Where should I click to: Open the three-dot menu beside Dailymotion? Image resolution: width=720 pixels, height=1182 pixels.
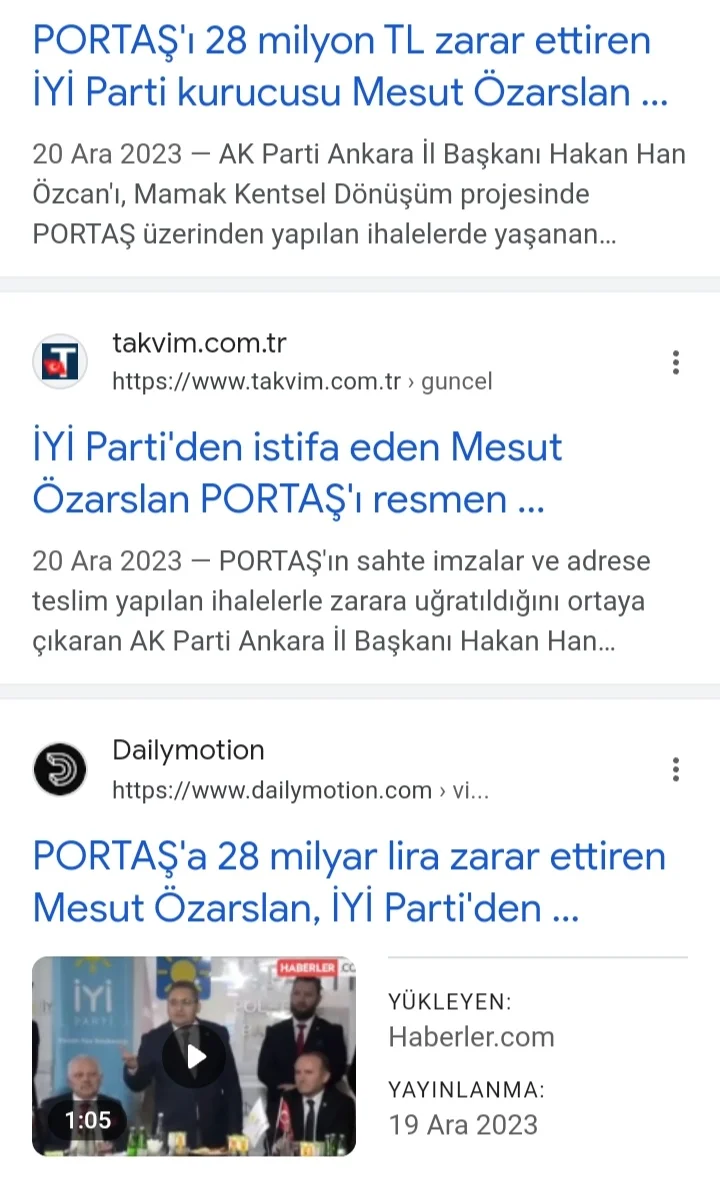tap(676, 769)
